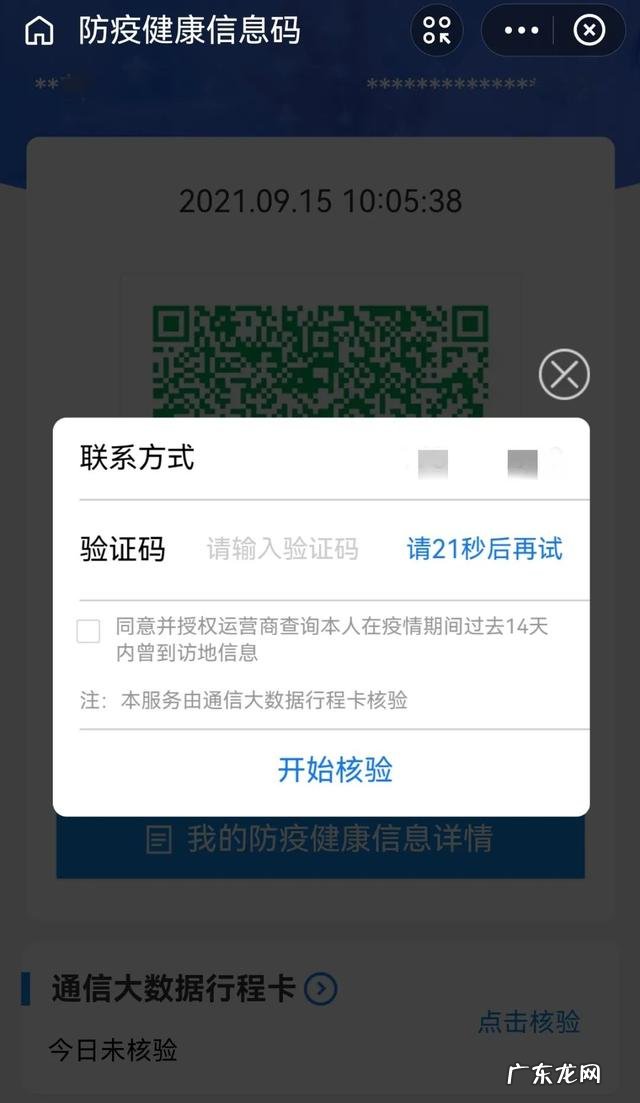The image size is (640, 1103).
Task: Open the three-dot more menu
Action: 521,31
